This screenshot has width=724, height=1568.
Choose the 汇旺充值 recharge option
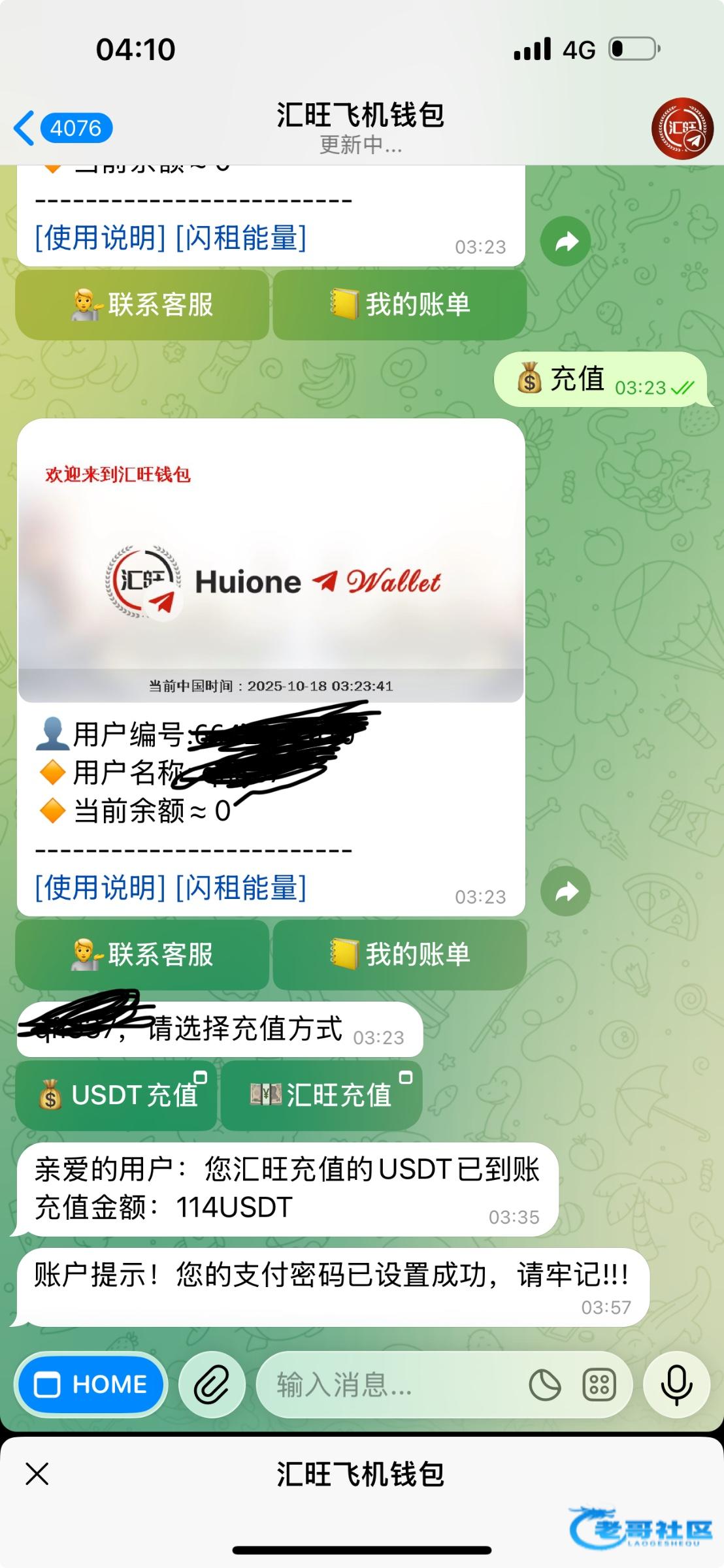(321, 1096)
